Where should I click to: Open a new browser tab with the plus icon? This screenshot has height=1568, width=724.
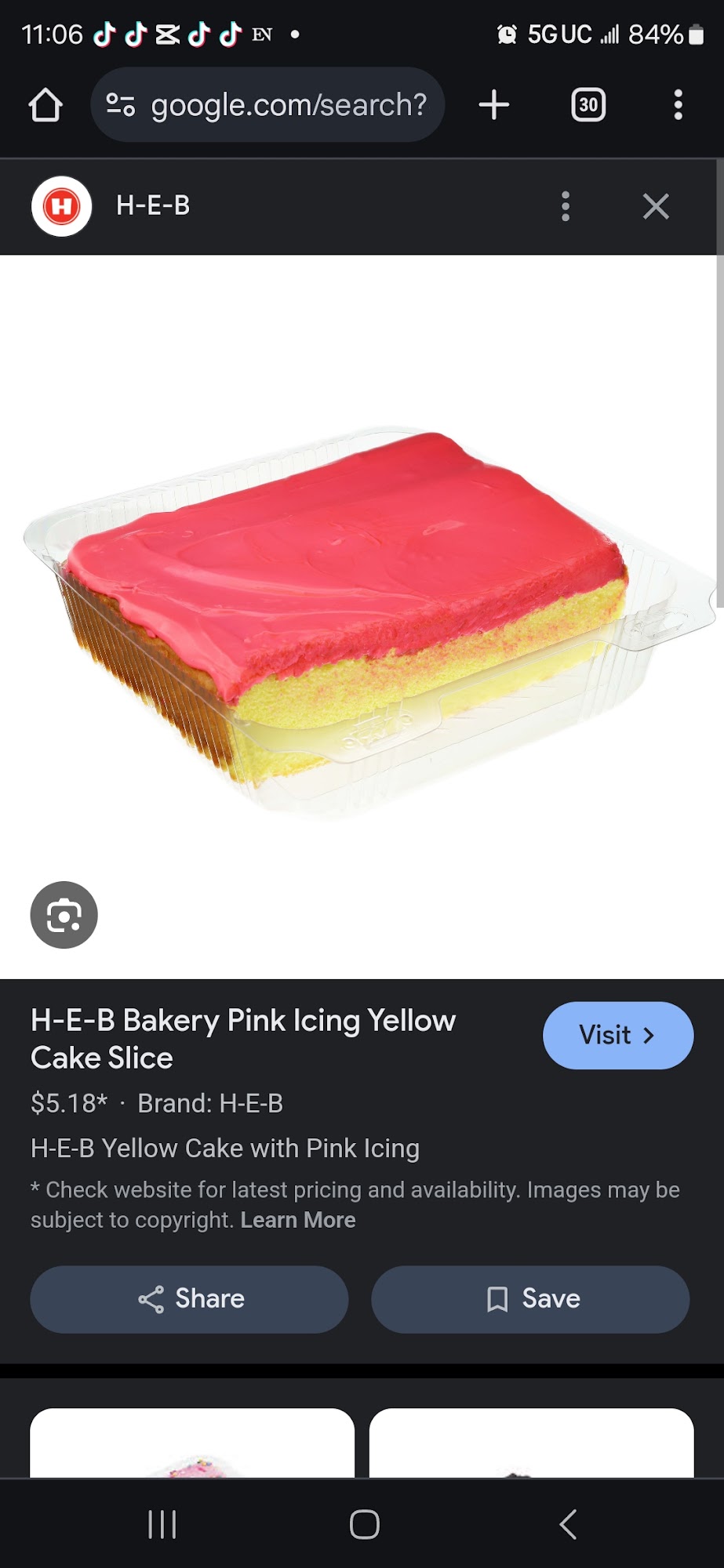pyautogui.click(x=494, y=104)
